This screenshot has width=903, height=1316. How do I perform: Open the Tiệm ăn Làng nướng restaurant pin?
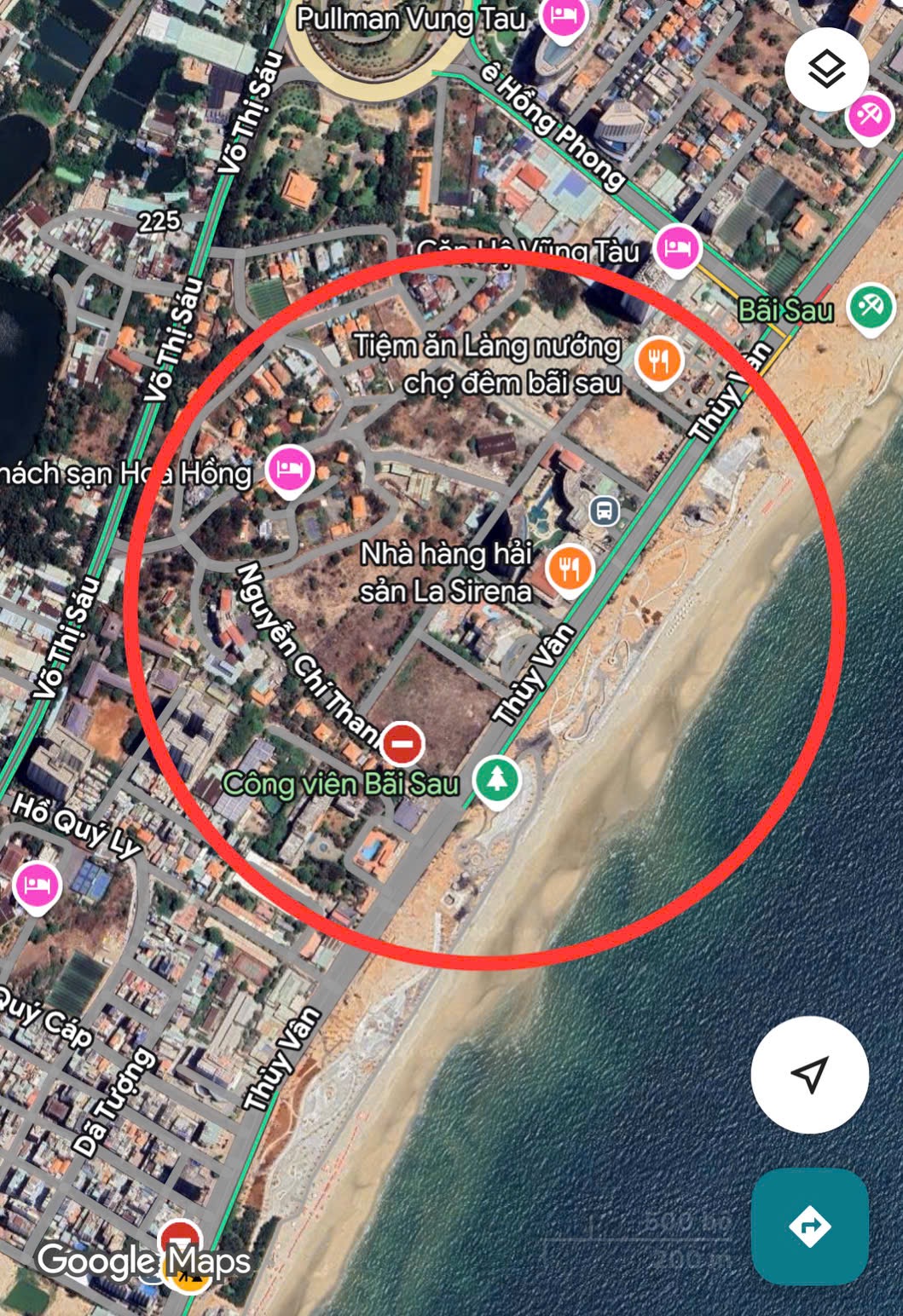pos(658,361)
